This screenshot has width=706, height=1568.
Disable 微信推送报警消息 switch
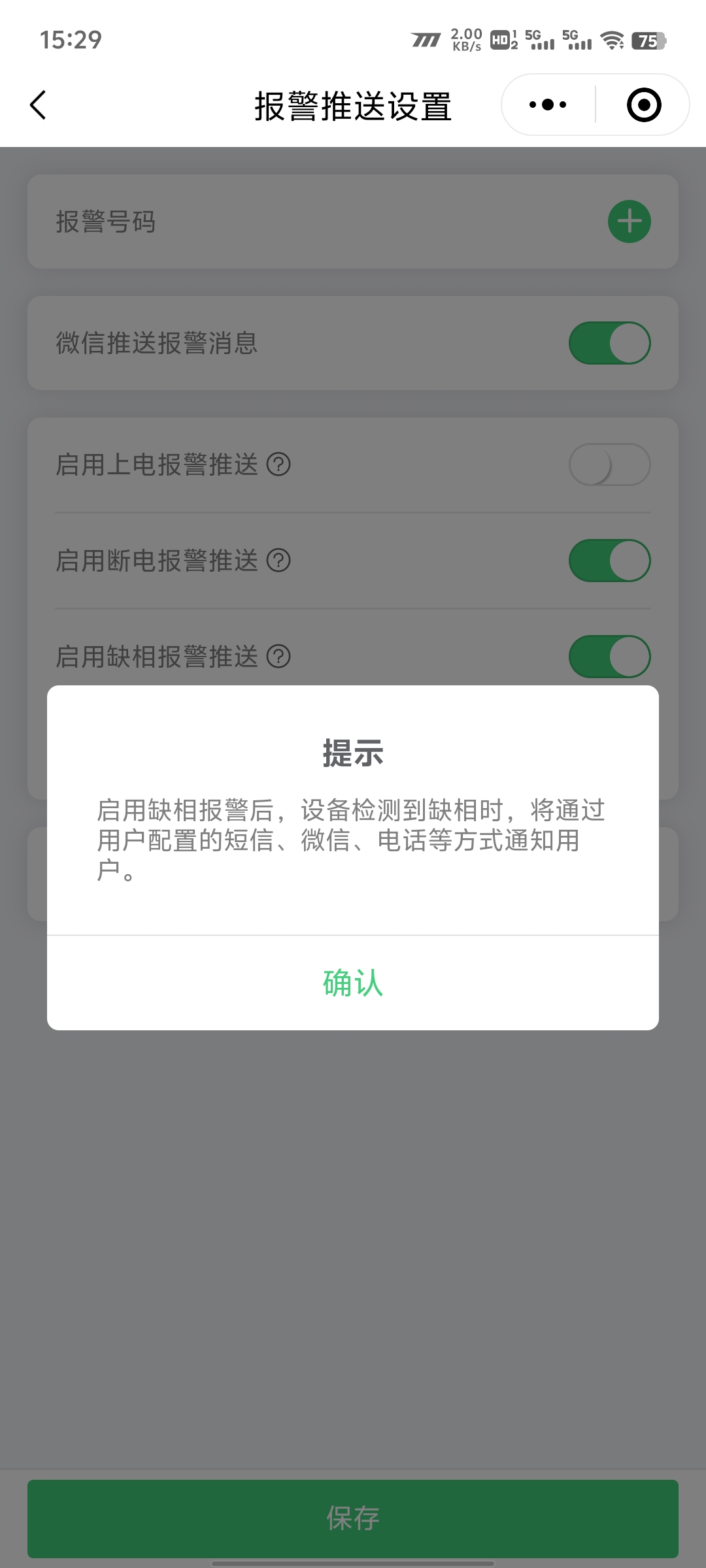tap(609, 343)
